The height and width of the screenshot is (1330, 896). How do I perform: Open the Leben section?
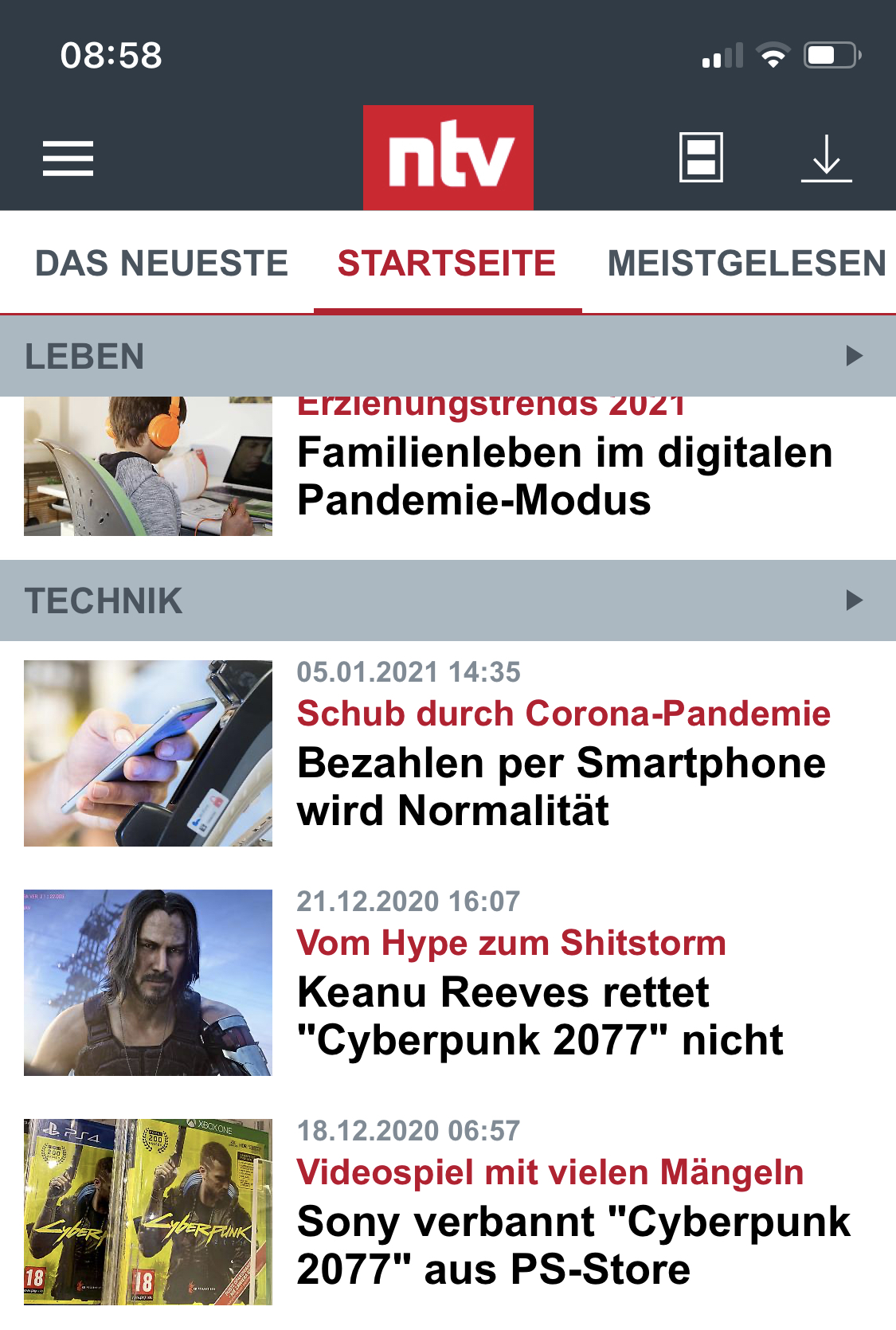(x=446, y=356)
